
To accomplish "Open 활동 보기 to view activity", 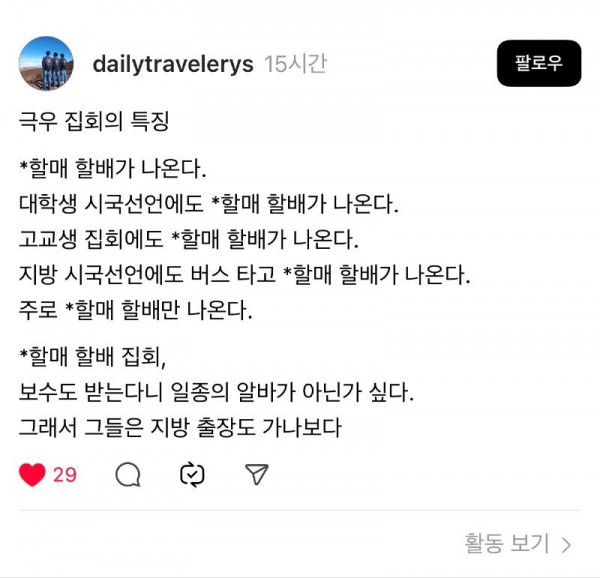I will pyautogui.click(x=517, y=544).
